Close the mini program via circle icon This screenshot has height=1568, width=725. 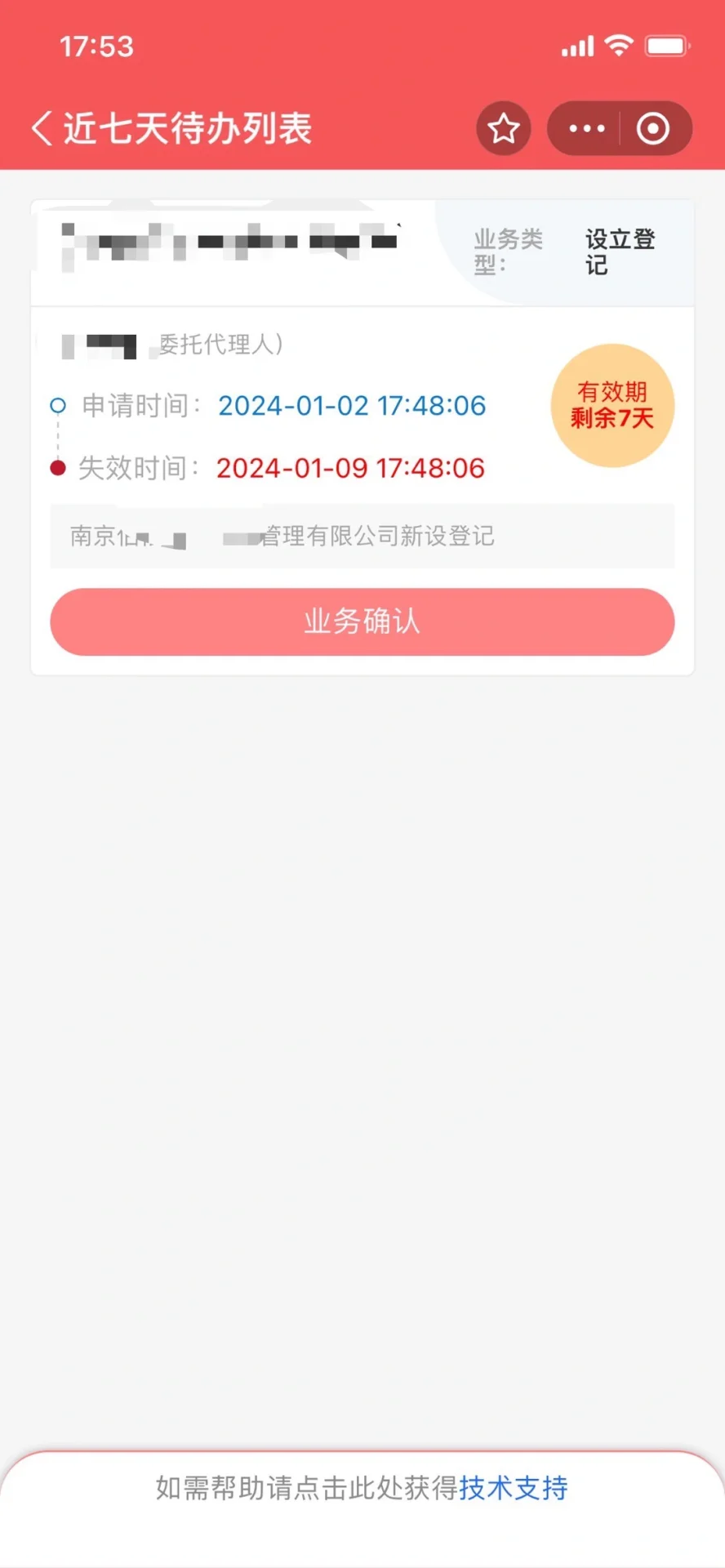[x=653, y=129]
